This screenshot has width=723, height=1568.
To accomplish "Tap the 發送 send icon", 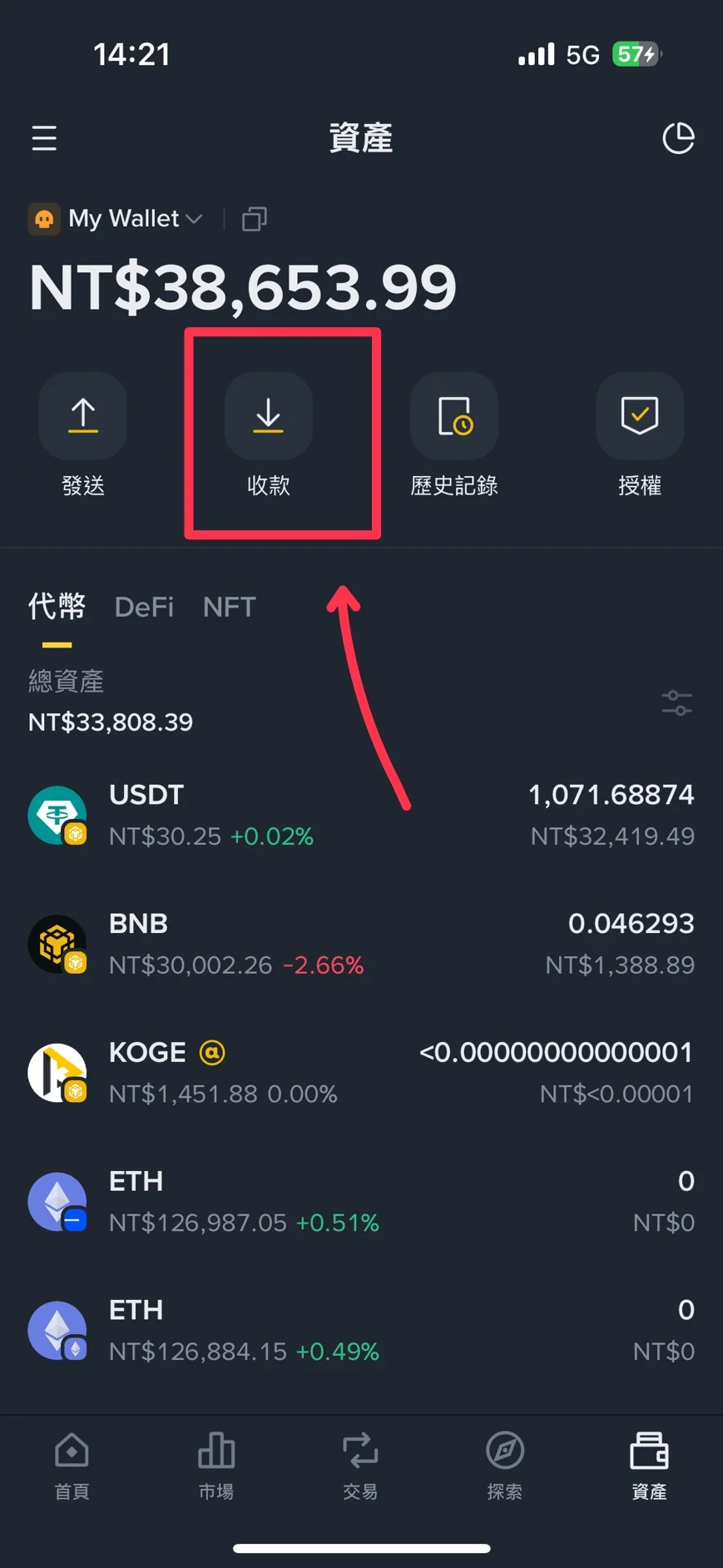I will (x=83, y=416).
